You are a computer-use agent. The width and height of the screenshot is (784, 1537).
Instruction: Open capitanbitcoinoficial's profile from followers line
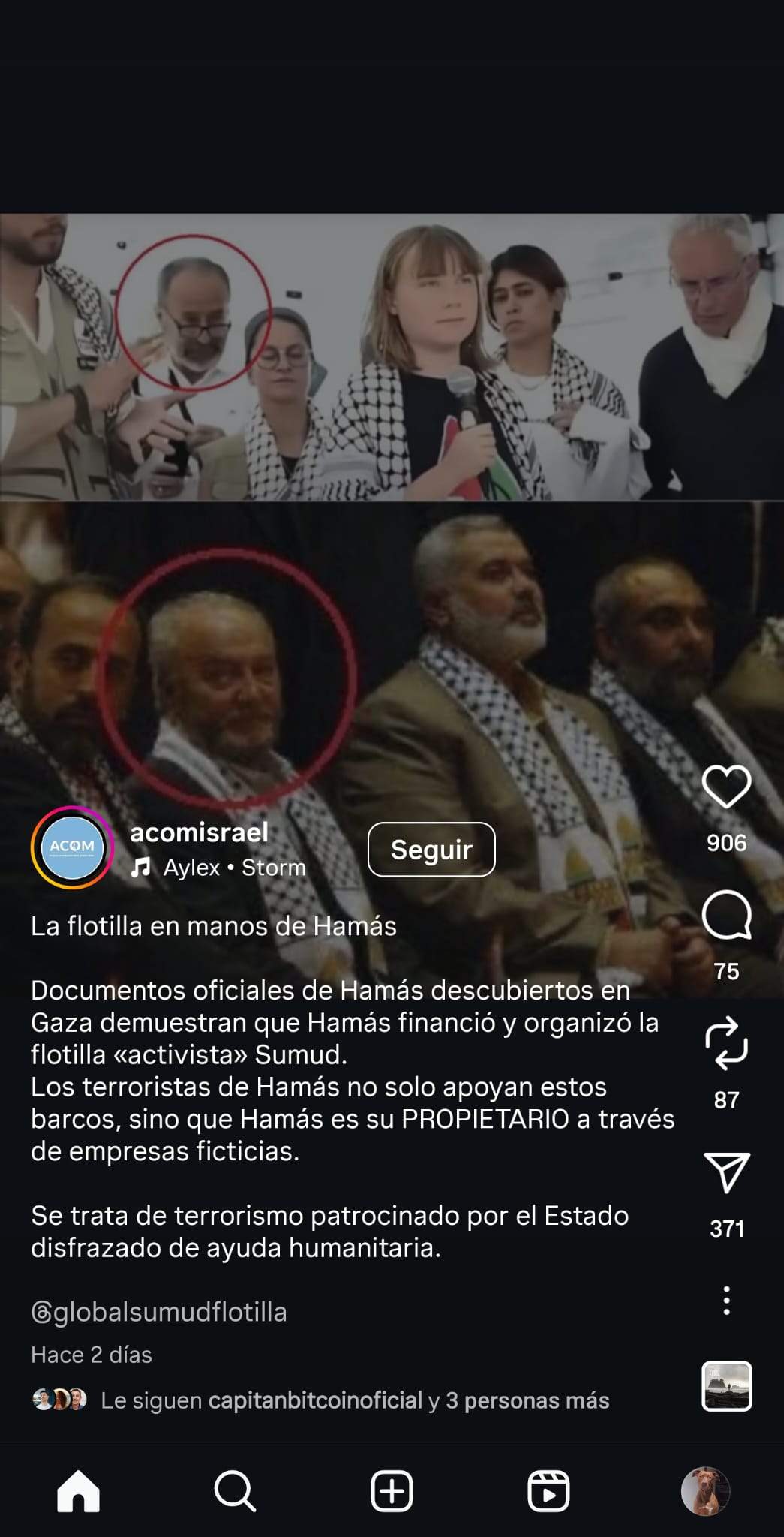click(x=315, y=1400)
